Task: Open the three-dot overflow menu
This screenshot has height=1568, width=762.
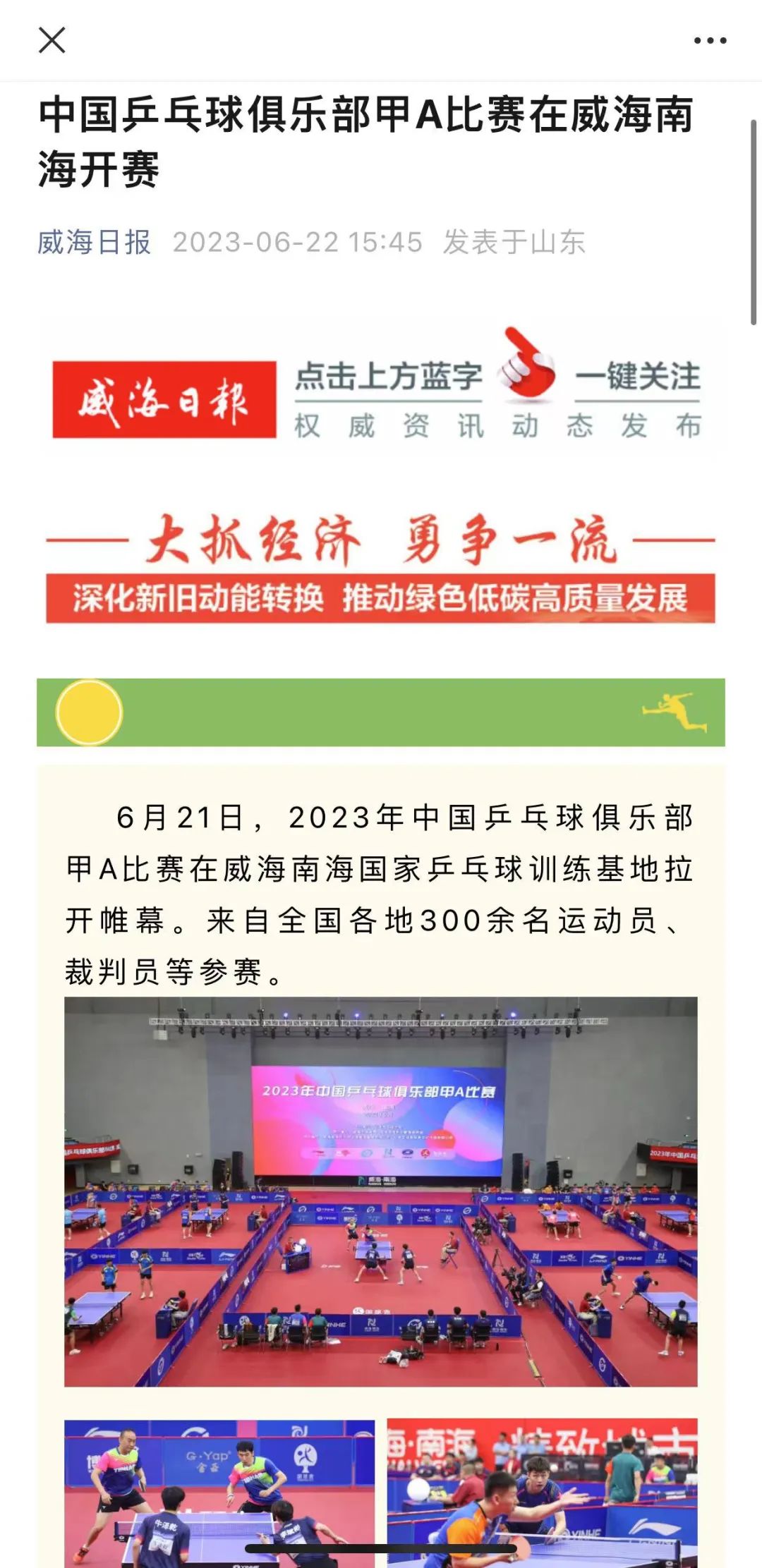Action: pos(710,41)
